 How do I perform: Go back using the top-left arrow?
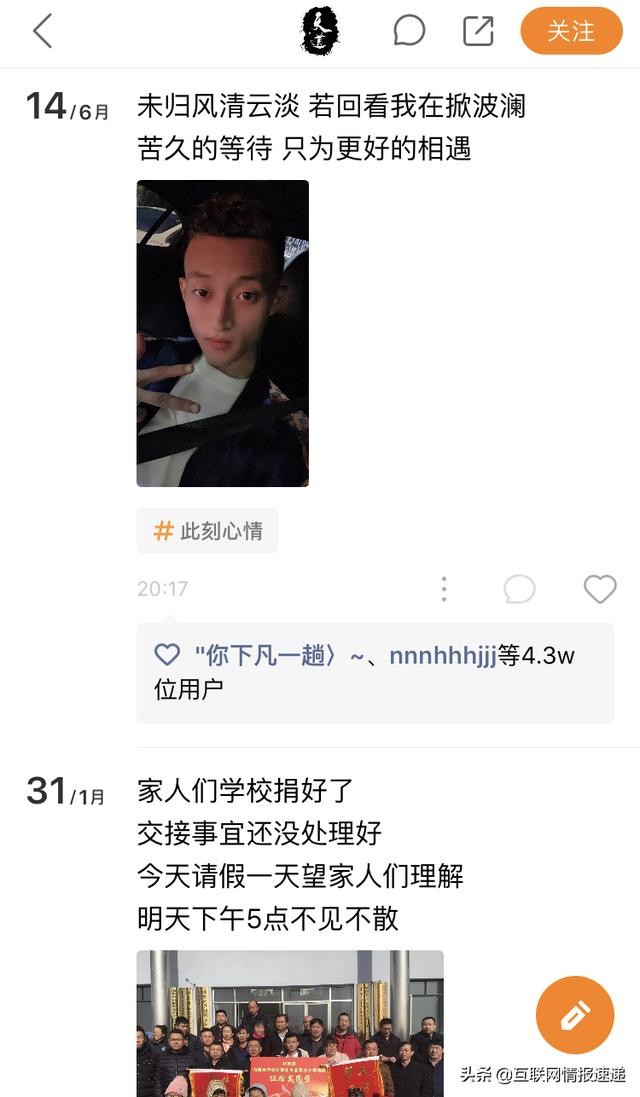[42, 31]
